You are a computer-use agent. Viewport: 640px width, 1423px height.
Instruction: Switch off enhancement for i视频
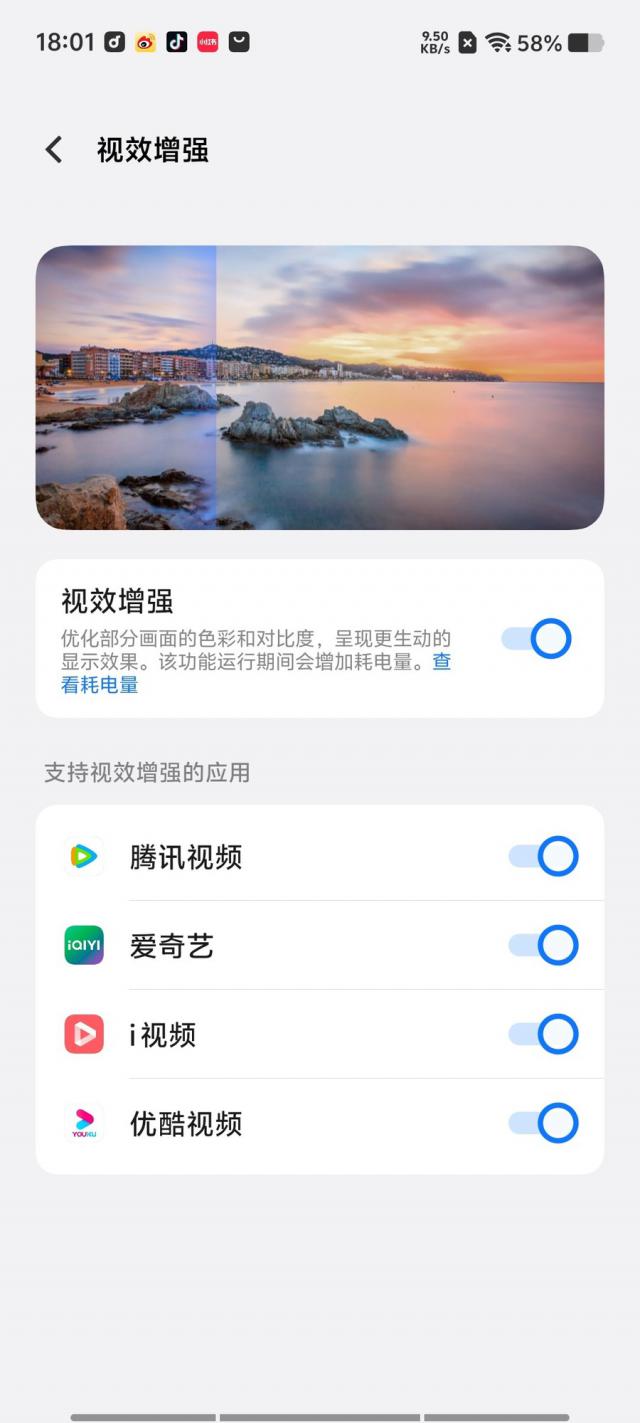(x=544, y=1035)
